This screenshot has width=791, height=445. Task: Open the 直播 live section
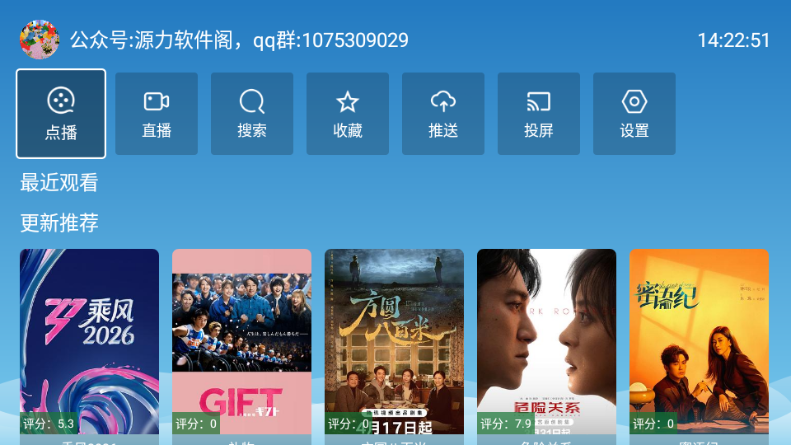click(156, 114)
